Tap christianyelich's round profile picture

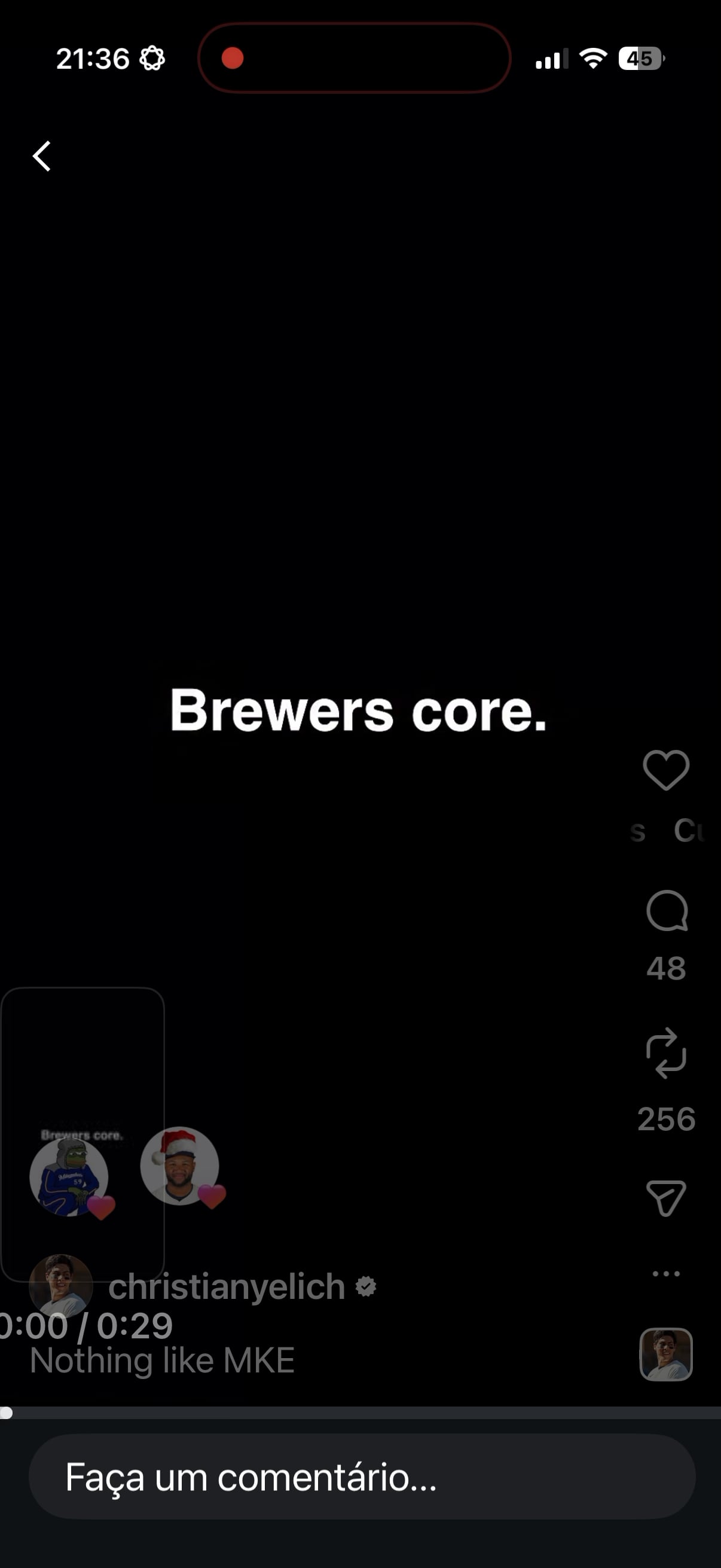click(x=60, y=1286)
